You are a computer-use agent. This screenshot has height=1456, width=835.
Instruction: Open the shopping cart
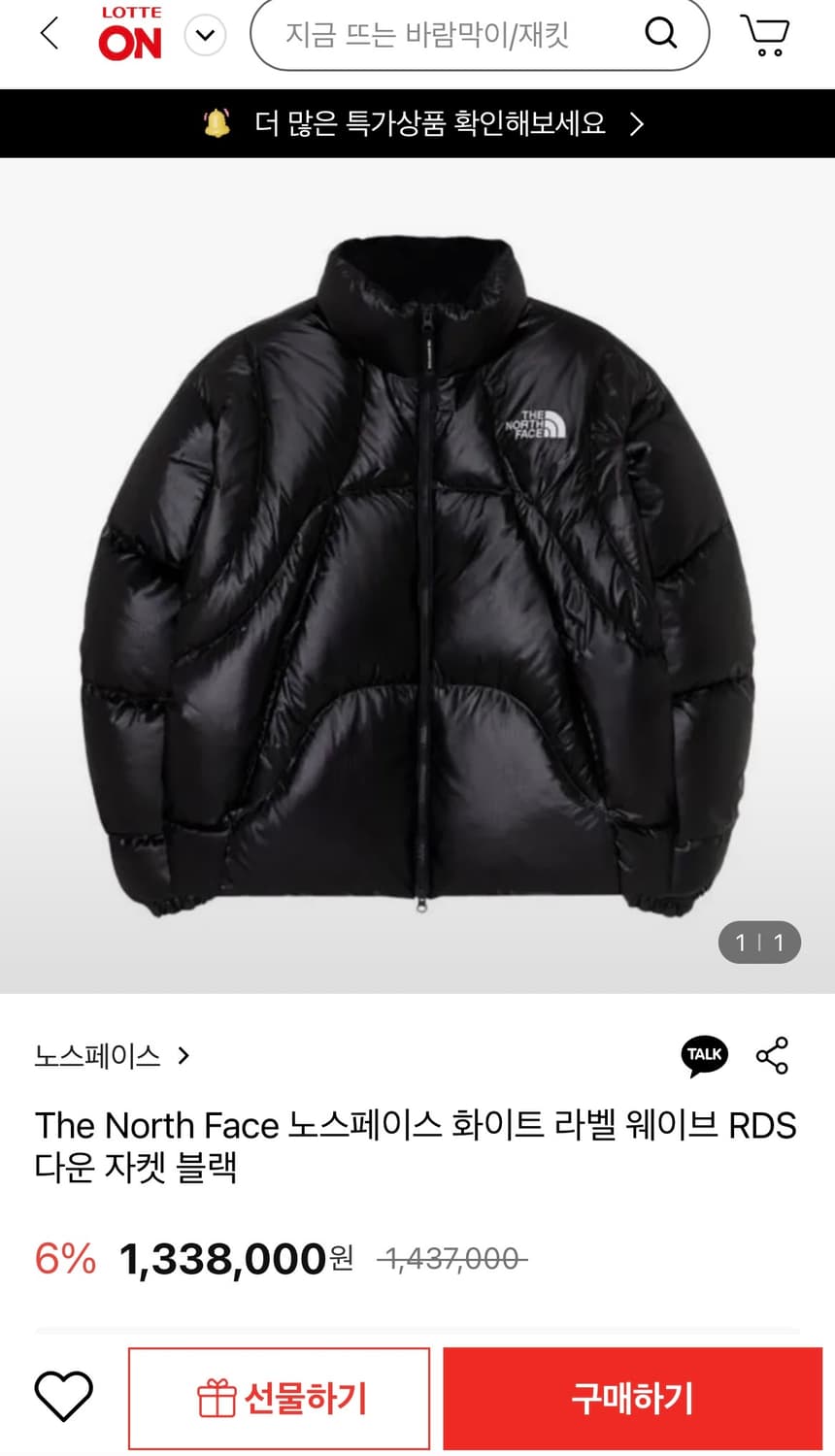(x=765, y=33)
